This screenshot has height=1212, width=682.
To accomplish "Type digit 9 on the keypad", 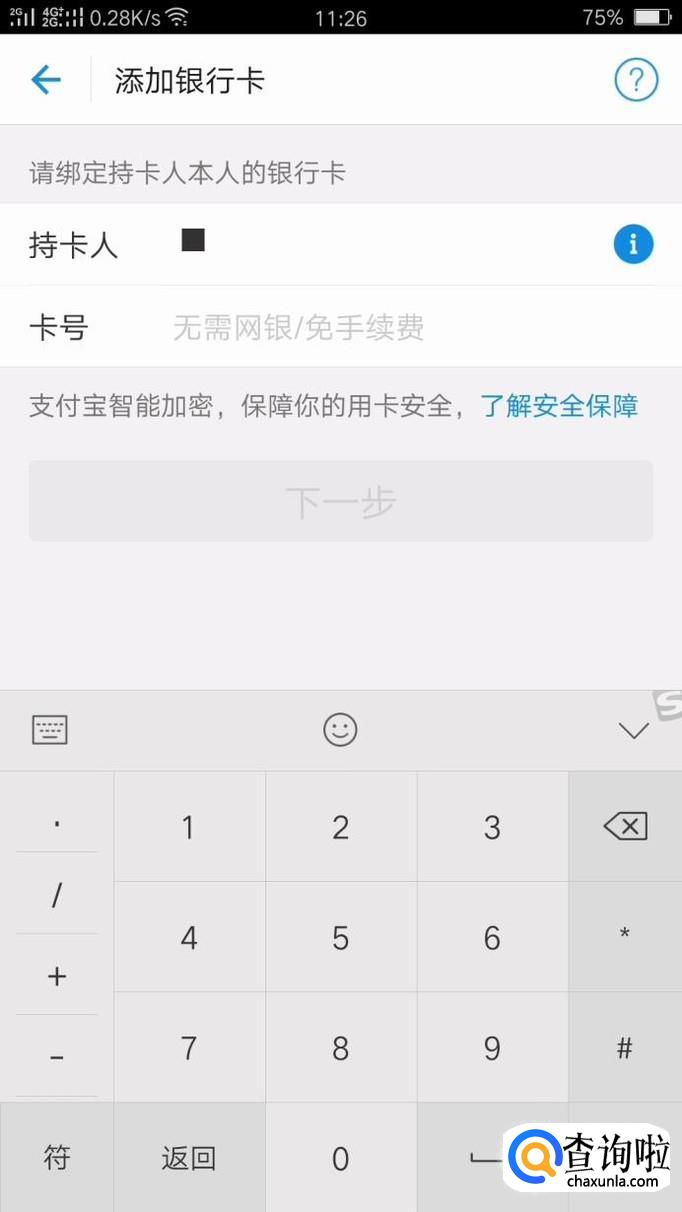I will click(492, 1048).
